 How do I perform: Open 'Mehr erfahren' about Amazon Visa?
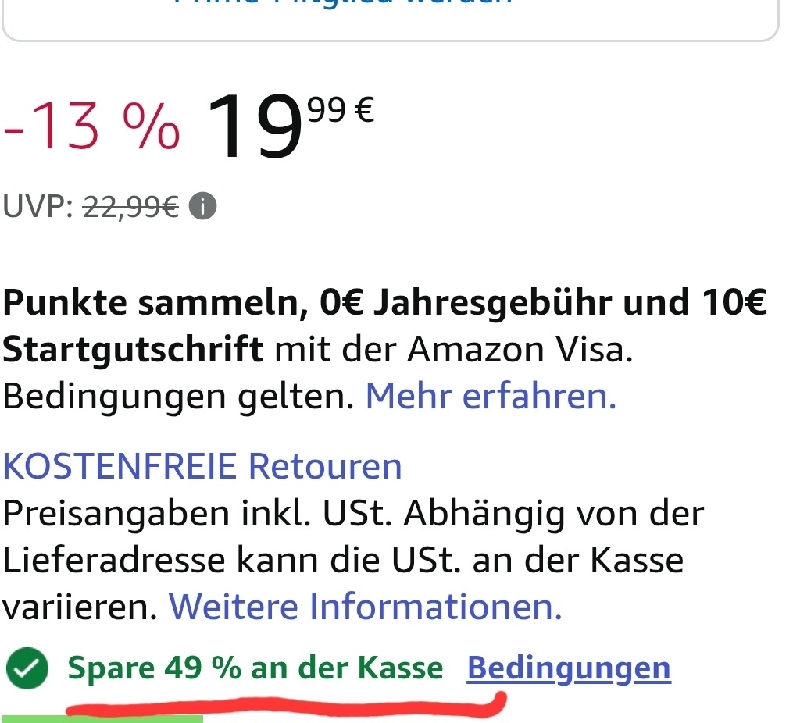[x=490, y=396]
